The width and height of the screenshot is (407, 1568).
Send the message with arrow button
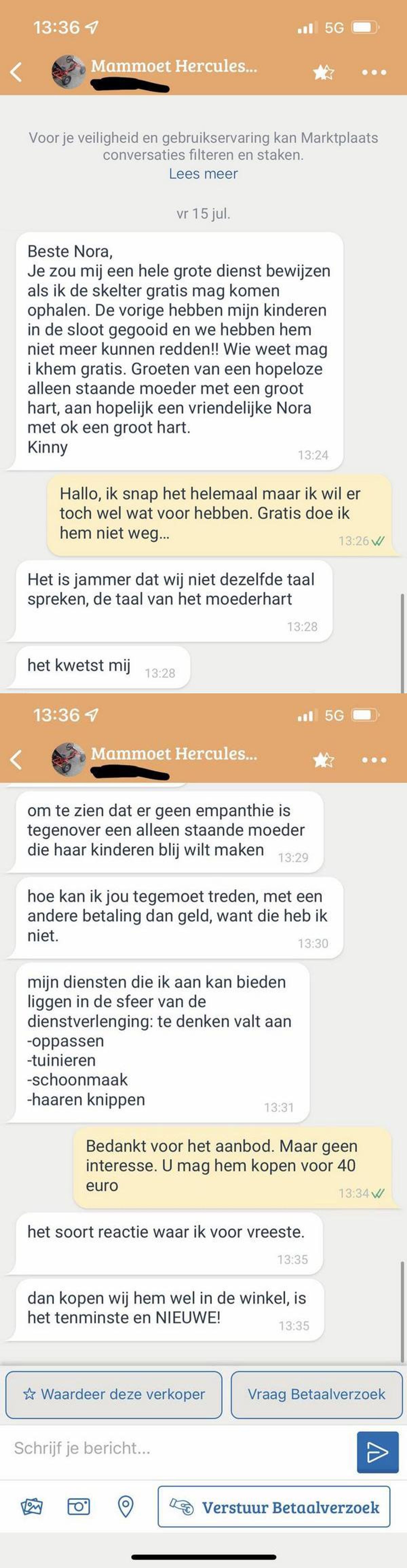[377, 1452]
